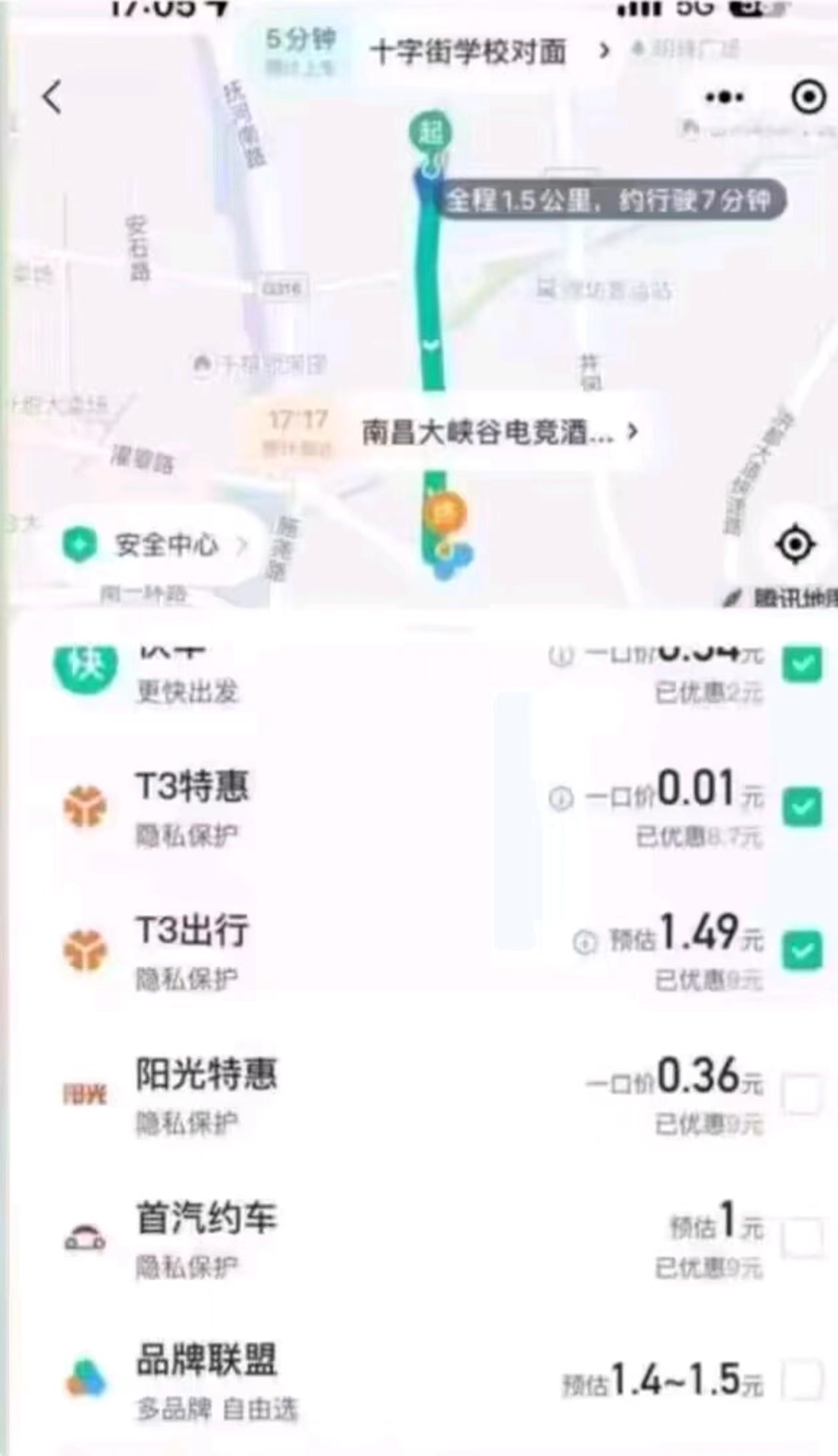
Task: Uncheck the T3特惠 ride option
Action: coord(802,806)
